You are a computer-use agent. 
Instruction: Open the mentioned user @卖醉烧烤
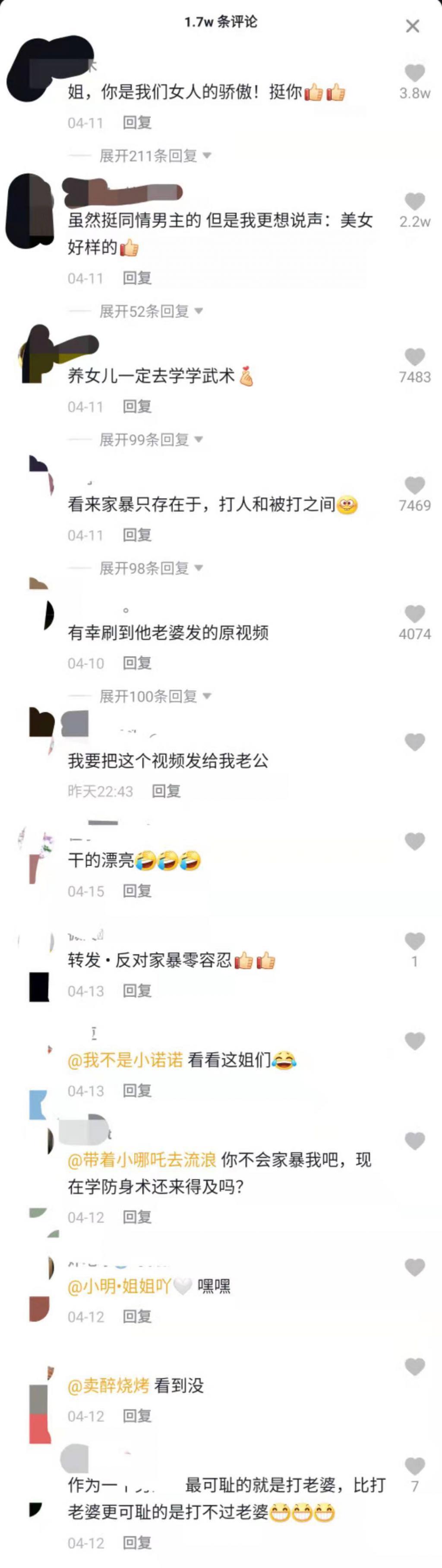(x=108, y=1386)
